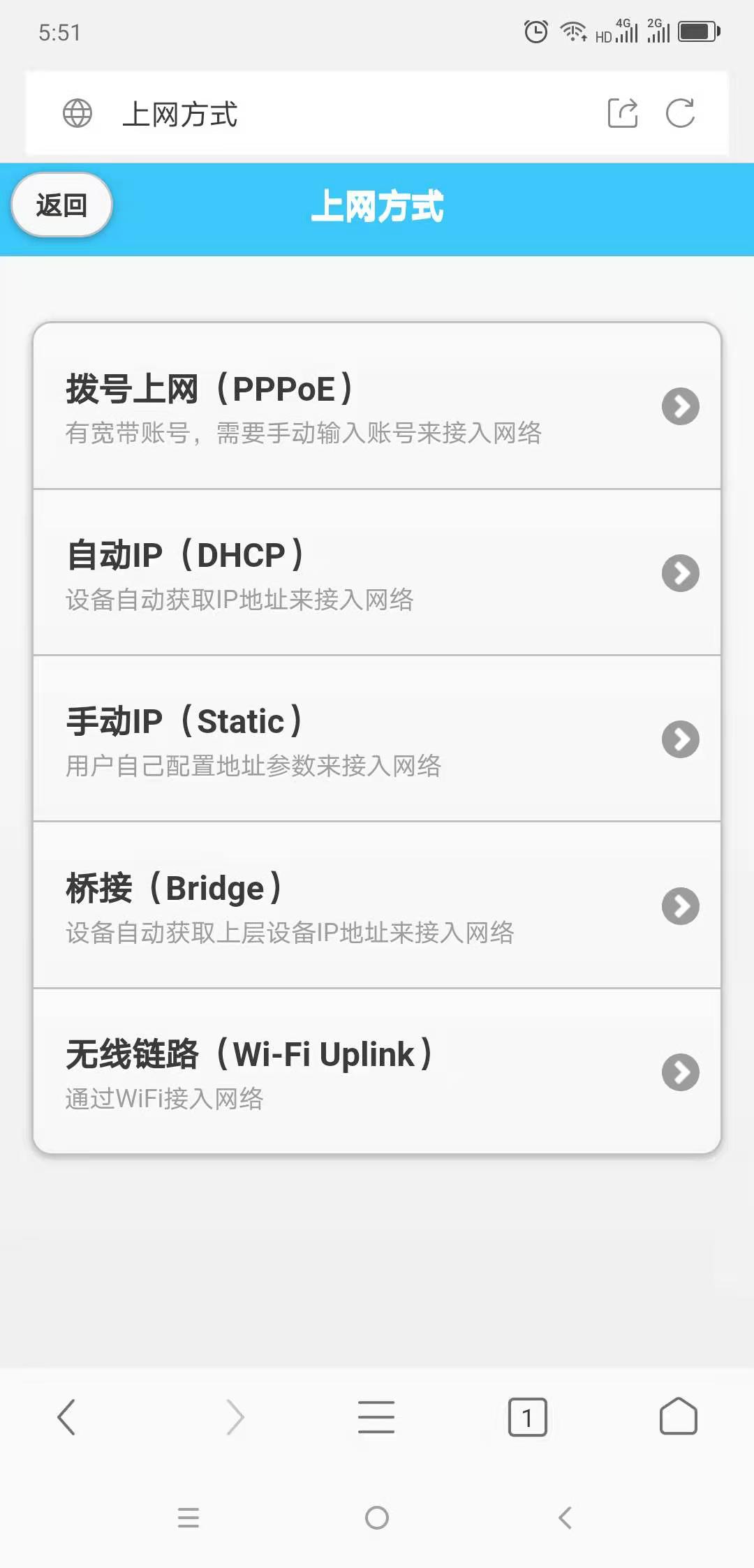This screenshot has width=754, height=1568.
Task: Tap the home icon in browser bar
Action: coord(678,1417)
